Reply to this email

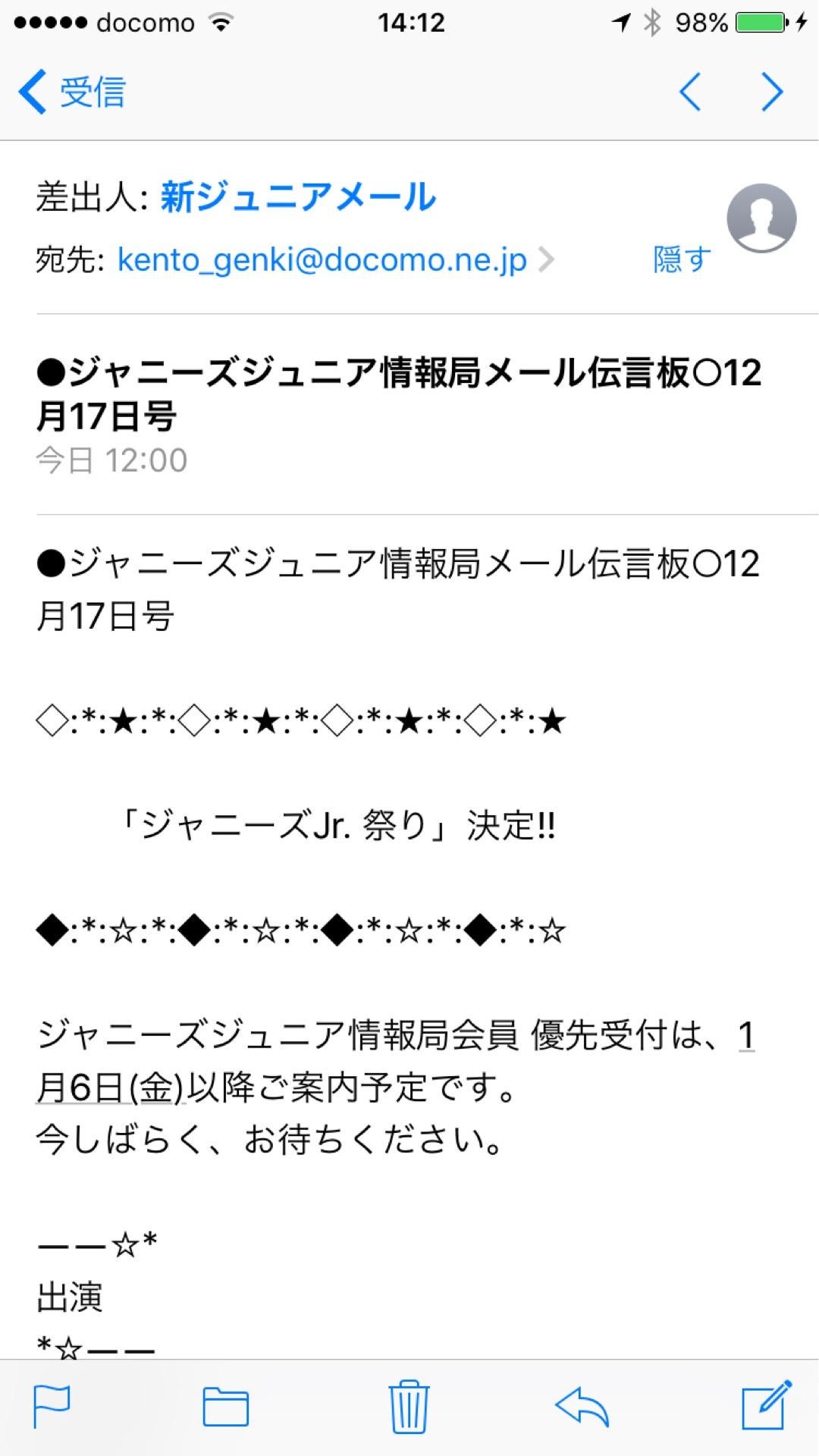pyautogui.click(x=582, y=1407)
